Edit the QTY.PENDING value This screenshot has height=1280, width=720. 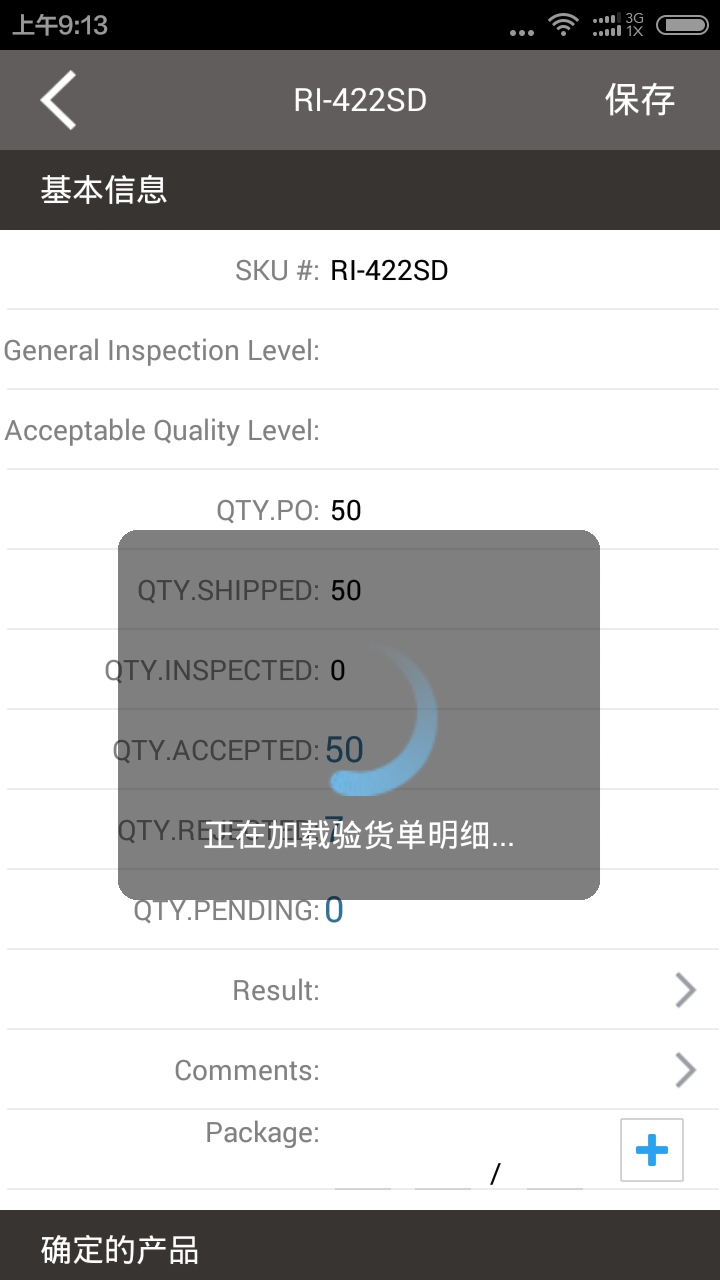(335, 910)
